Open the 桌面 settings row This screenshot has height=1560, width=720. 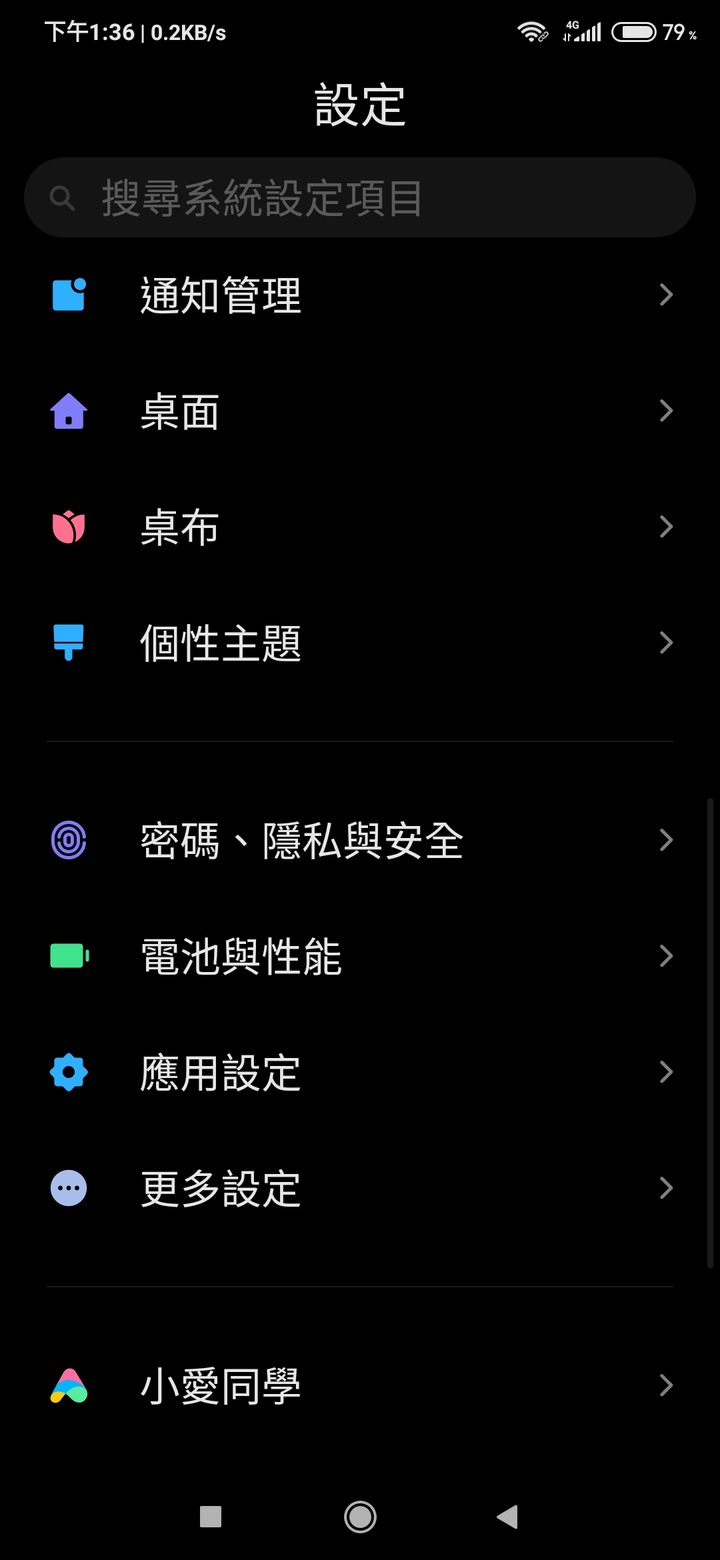pos(360,411)
